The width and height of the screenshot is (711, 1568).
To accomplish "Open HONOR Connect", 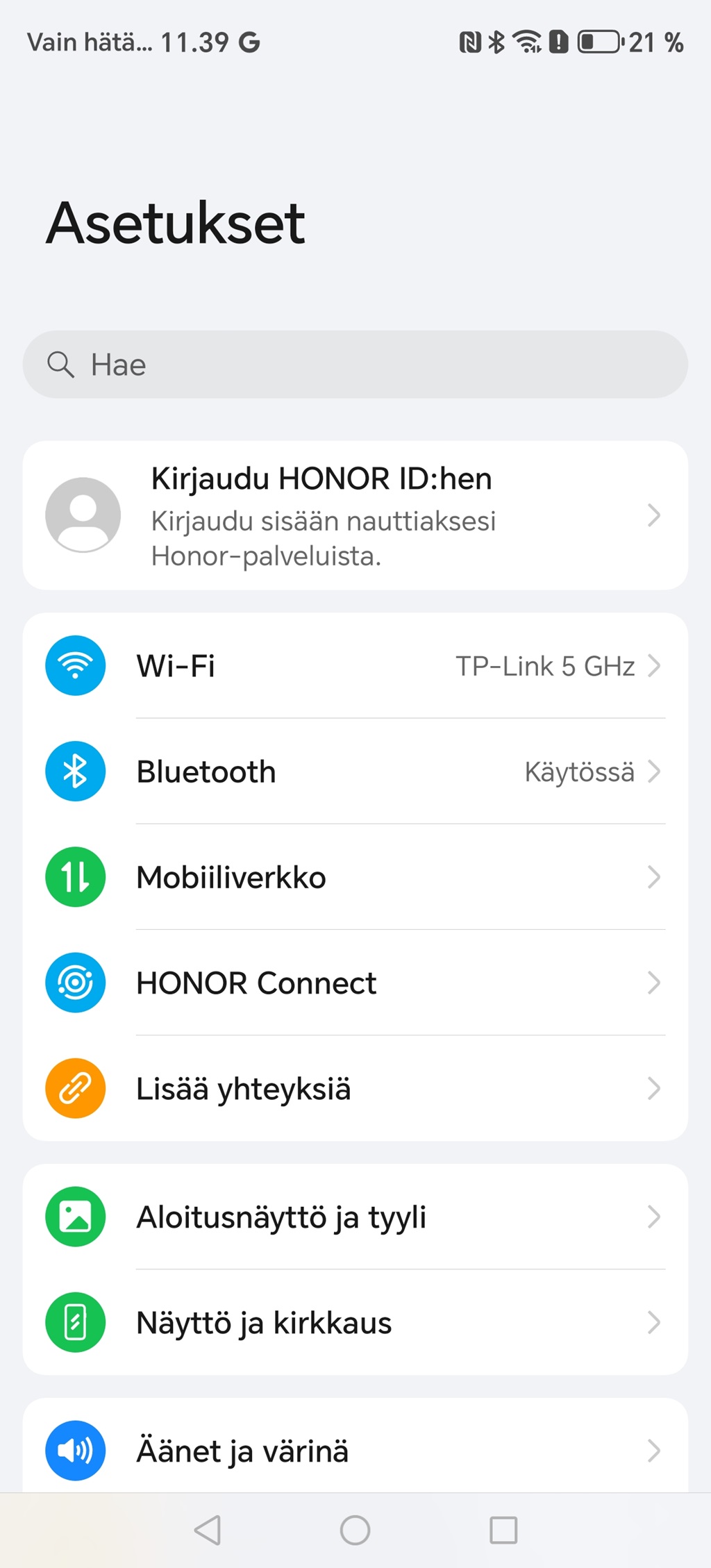I will tap(355, 983).
